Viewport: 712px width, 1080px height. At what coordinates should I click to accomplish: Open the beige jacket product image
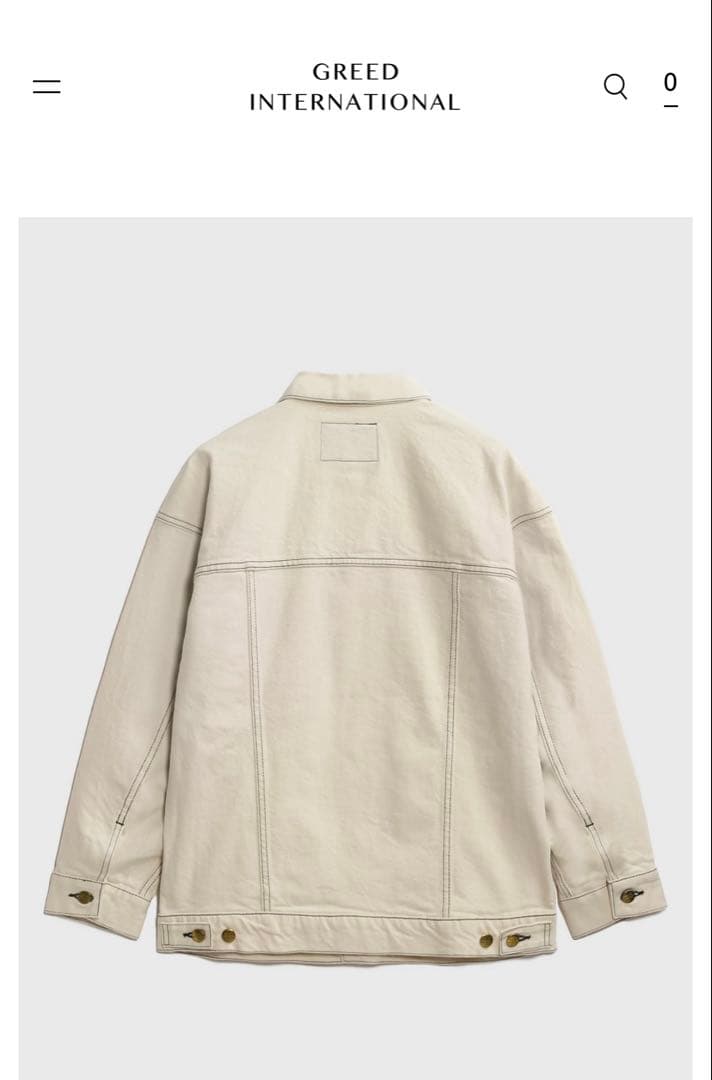tap(355, 660)
